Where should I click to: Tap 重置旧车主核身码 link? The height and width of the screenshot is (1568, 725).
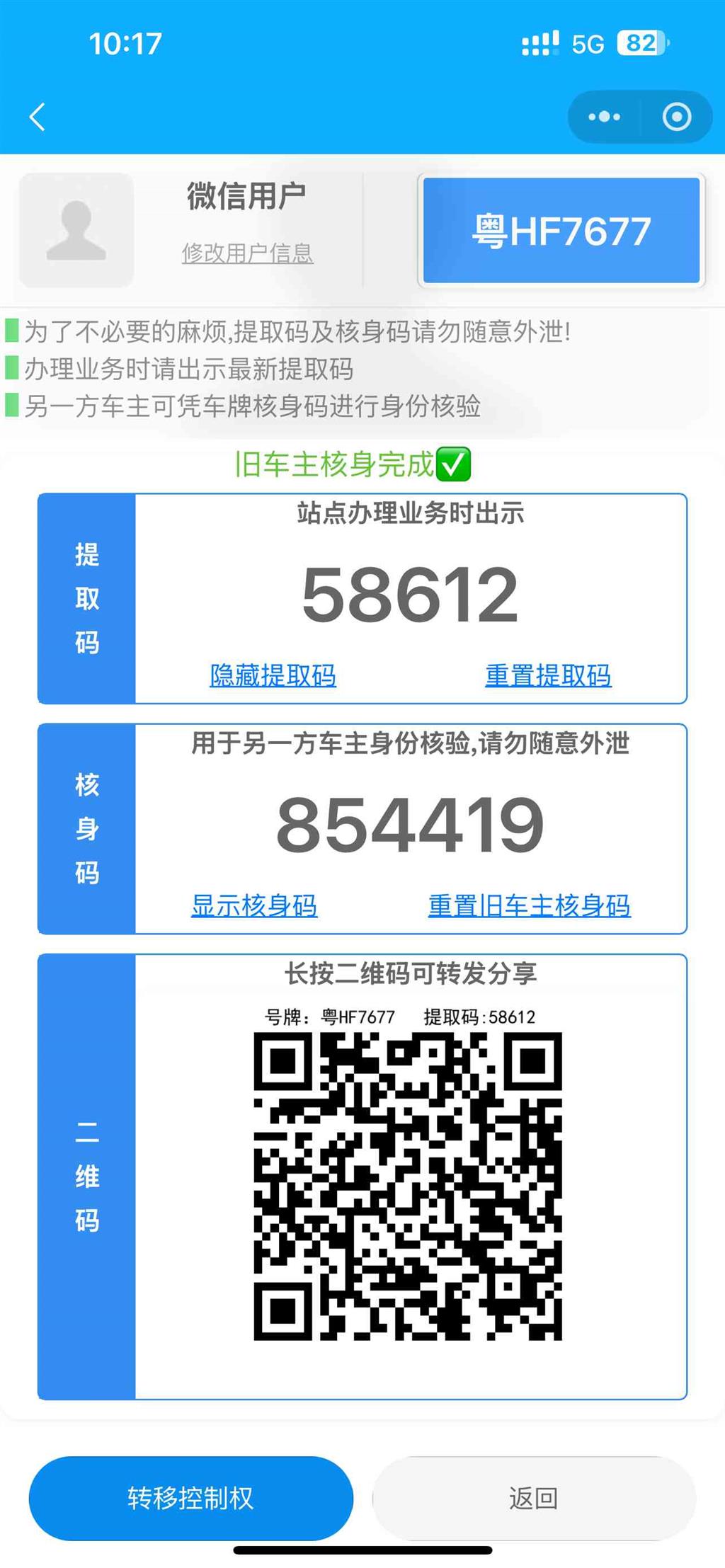529,905
